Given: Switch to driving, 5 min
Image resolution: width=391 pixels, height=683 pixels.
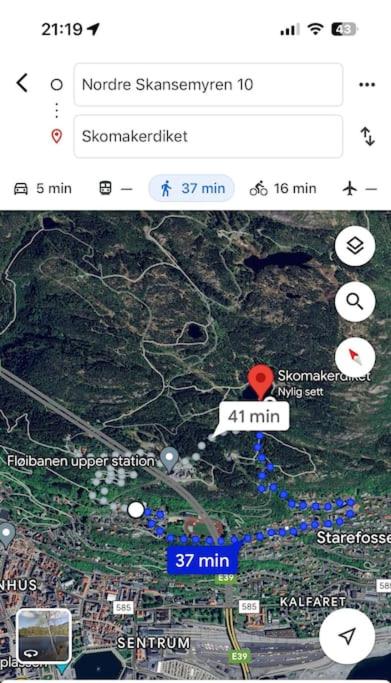Looking at the screenshot, I should 43,189.
